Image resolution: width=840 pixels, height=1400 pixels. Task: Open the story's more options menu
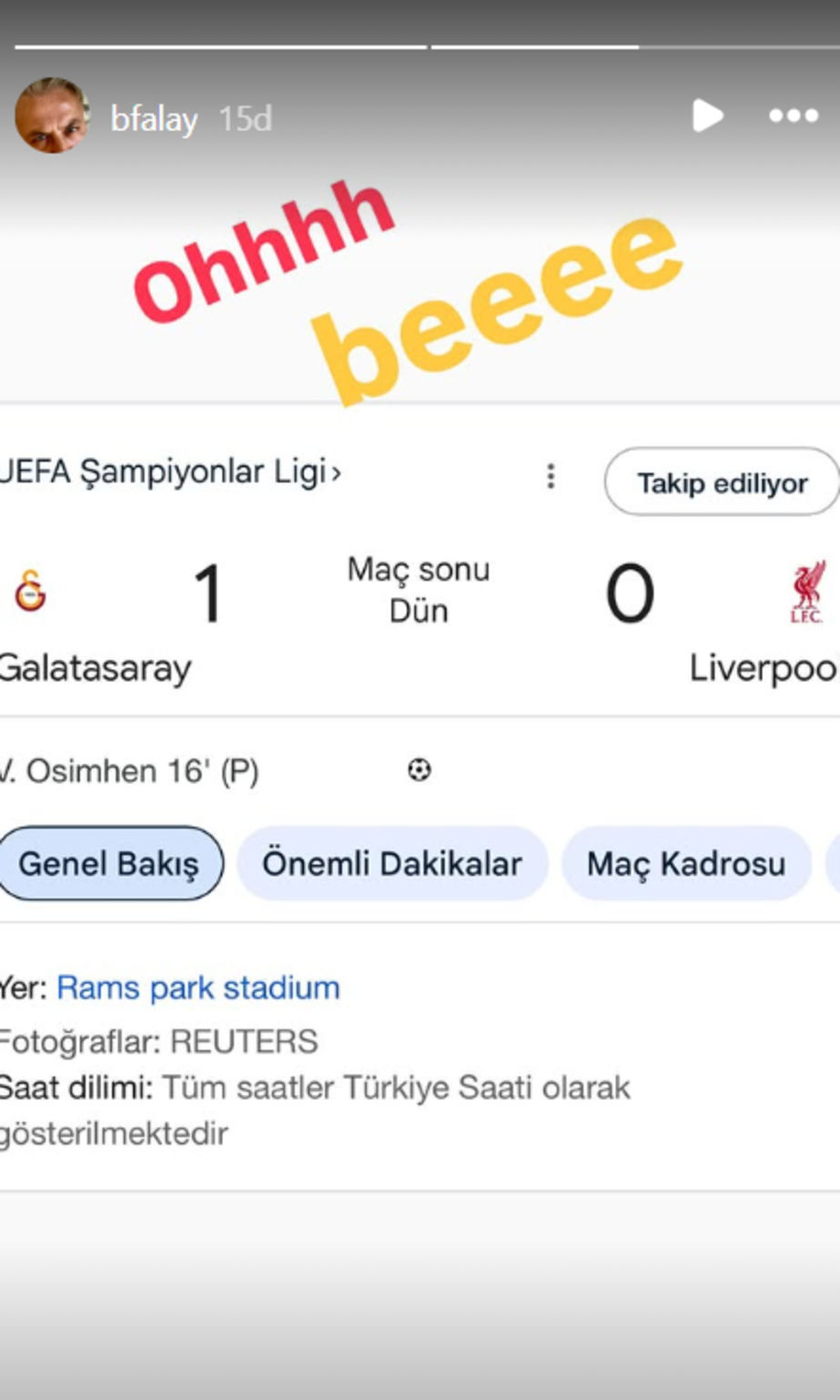[794, 117]
